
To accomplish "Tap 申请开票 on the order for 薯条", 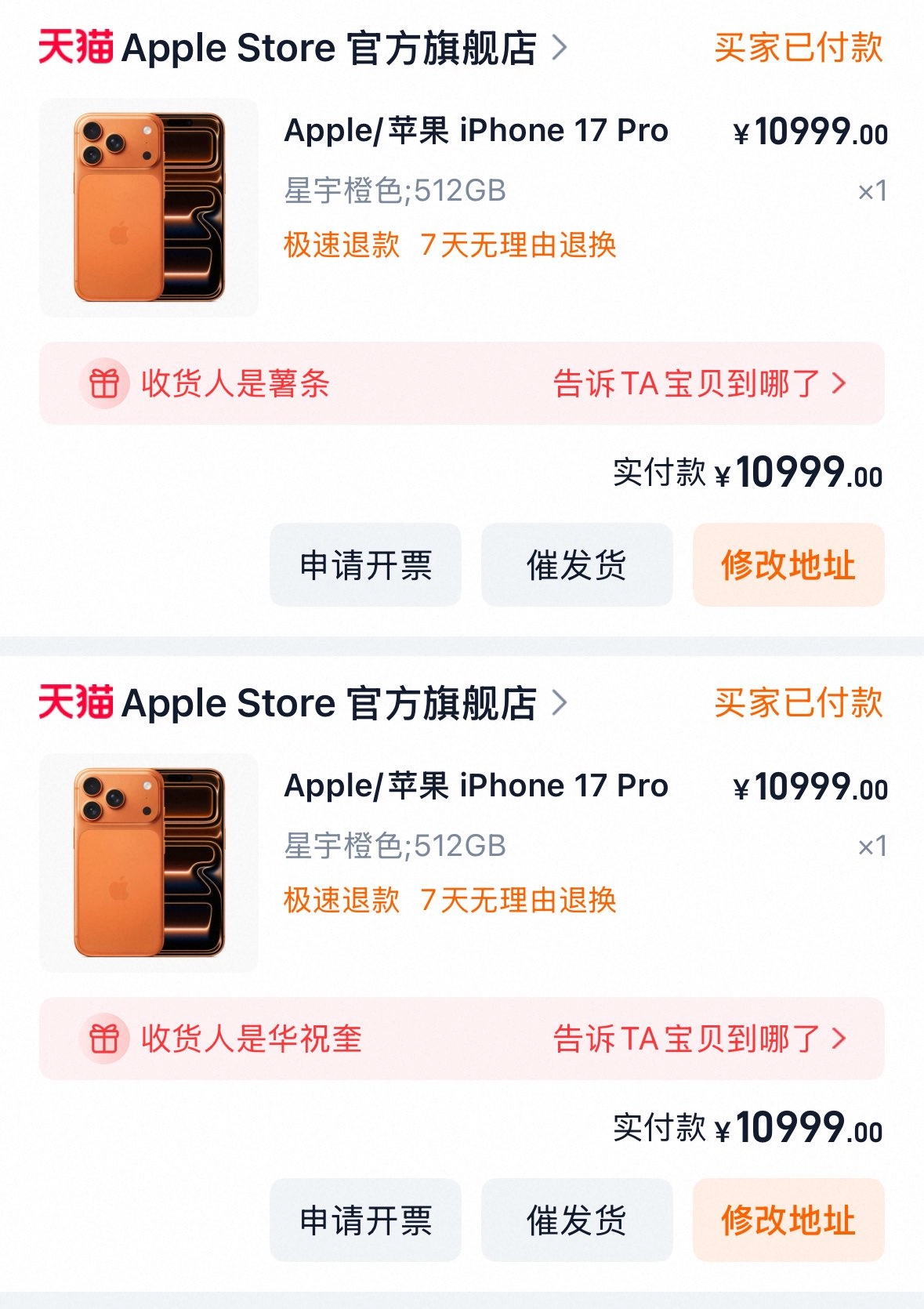I will [365, 565].
